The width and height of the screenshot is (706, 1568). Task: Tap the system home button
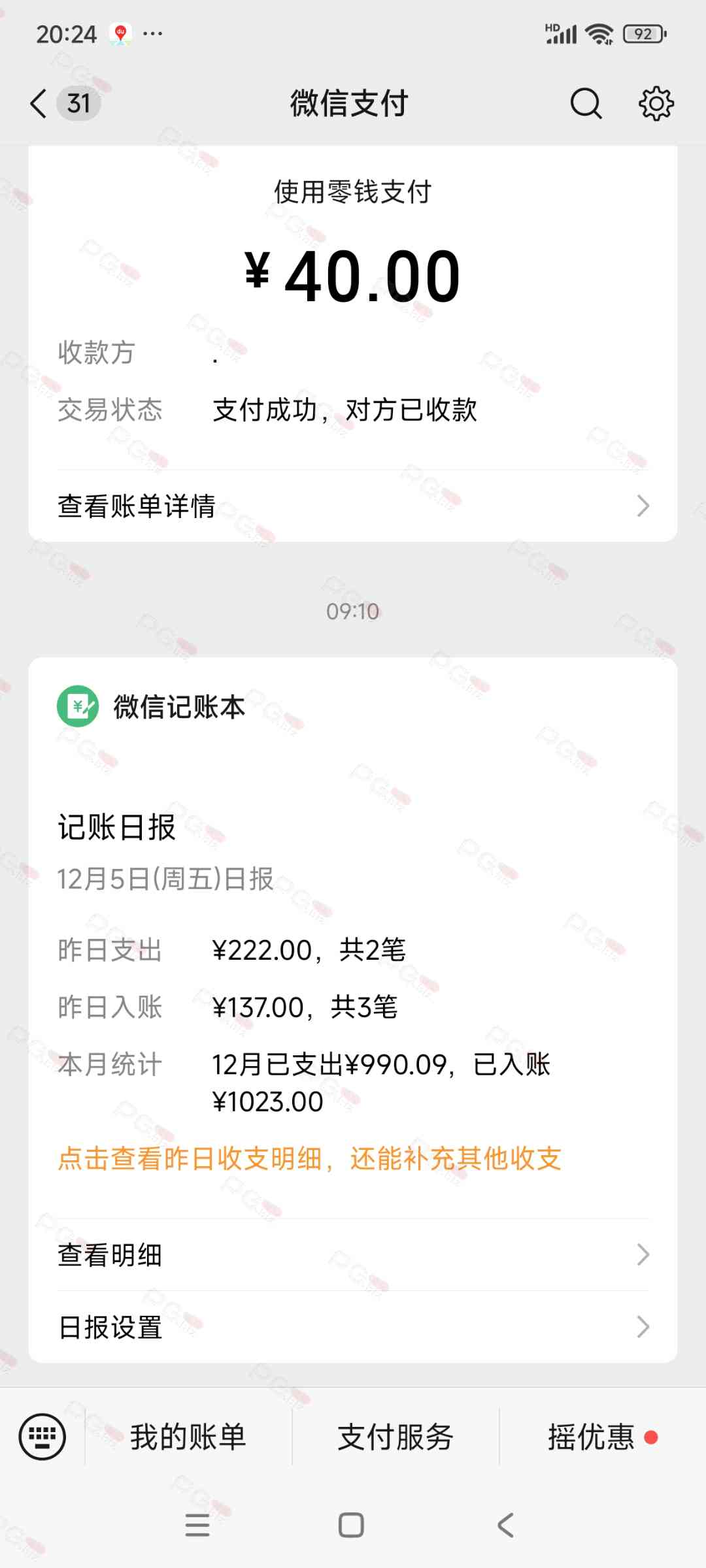pos(351,1526)
